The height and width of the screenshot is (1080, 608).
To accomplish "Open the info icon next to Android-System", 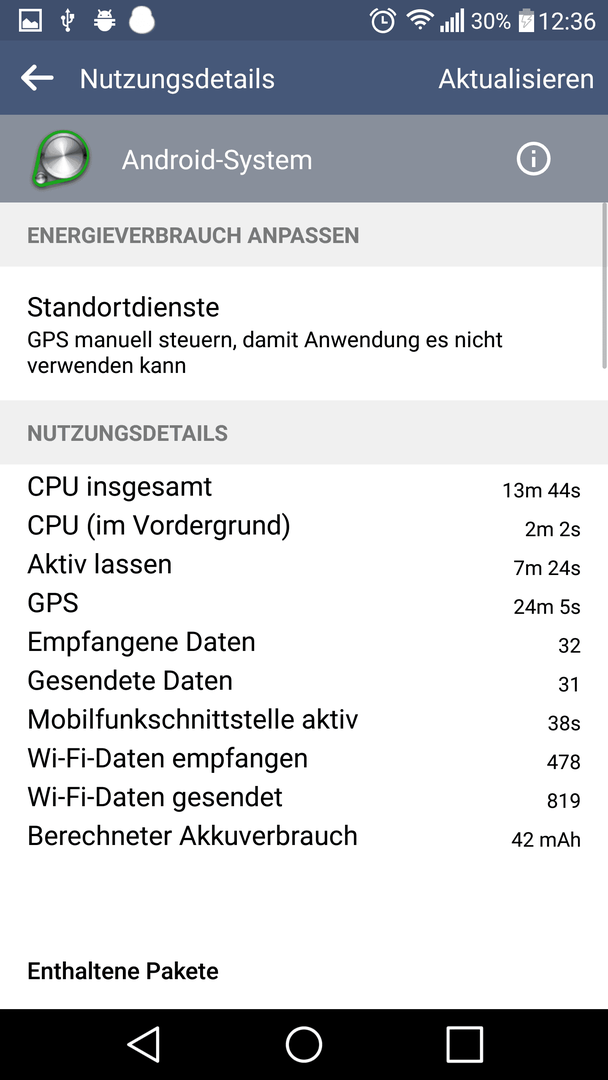I will tap(534, 160).
